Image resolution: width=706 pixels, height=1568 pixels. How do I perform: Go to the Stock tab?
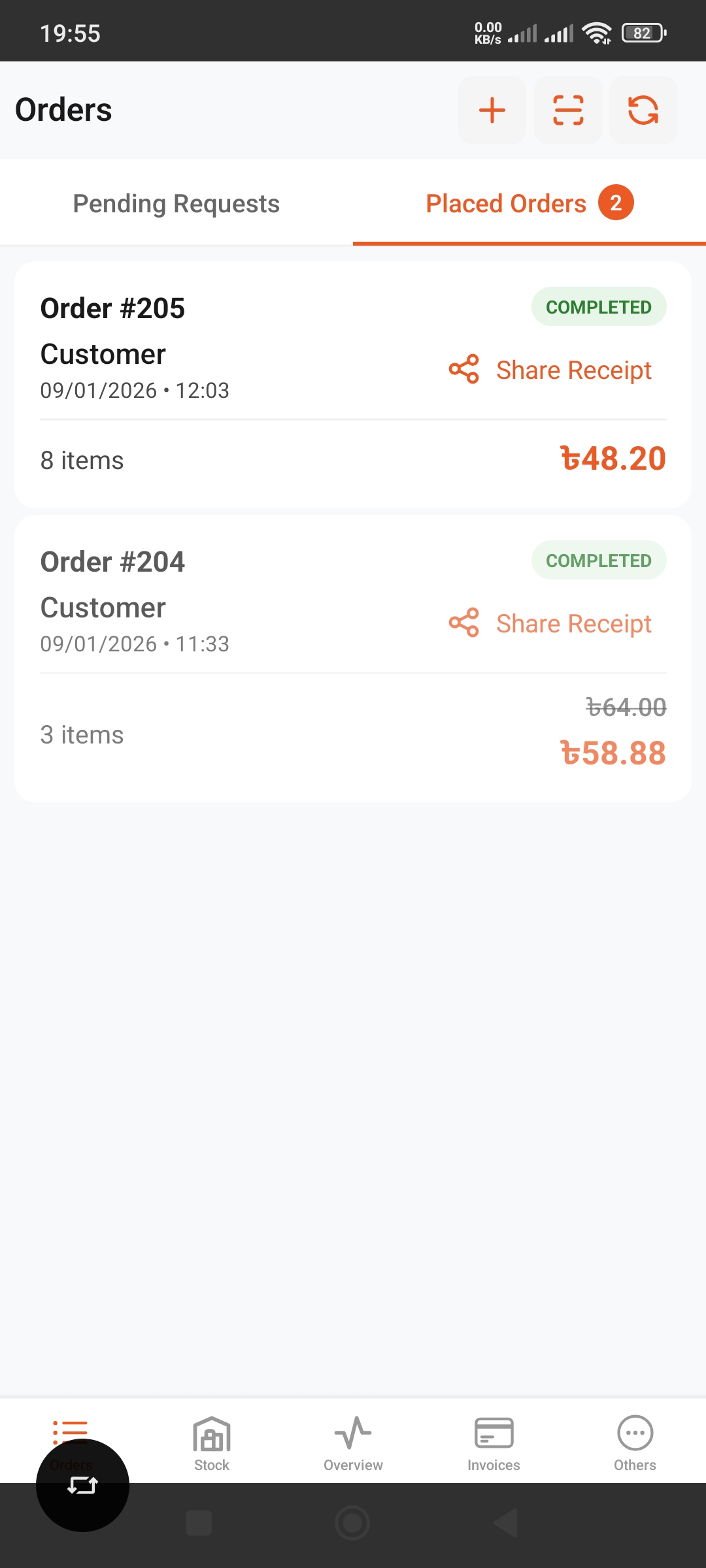pos(212,1443)
